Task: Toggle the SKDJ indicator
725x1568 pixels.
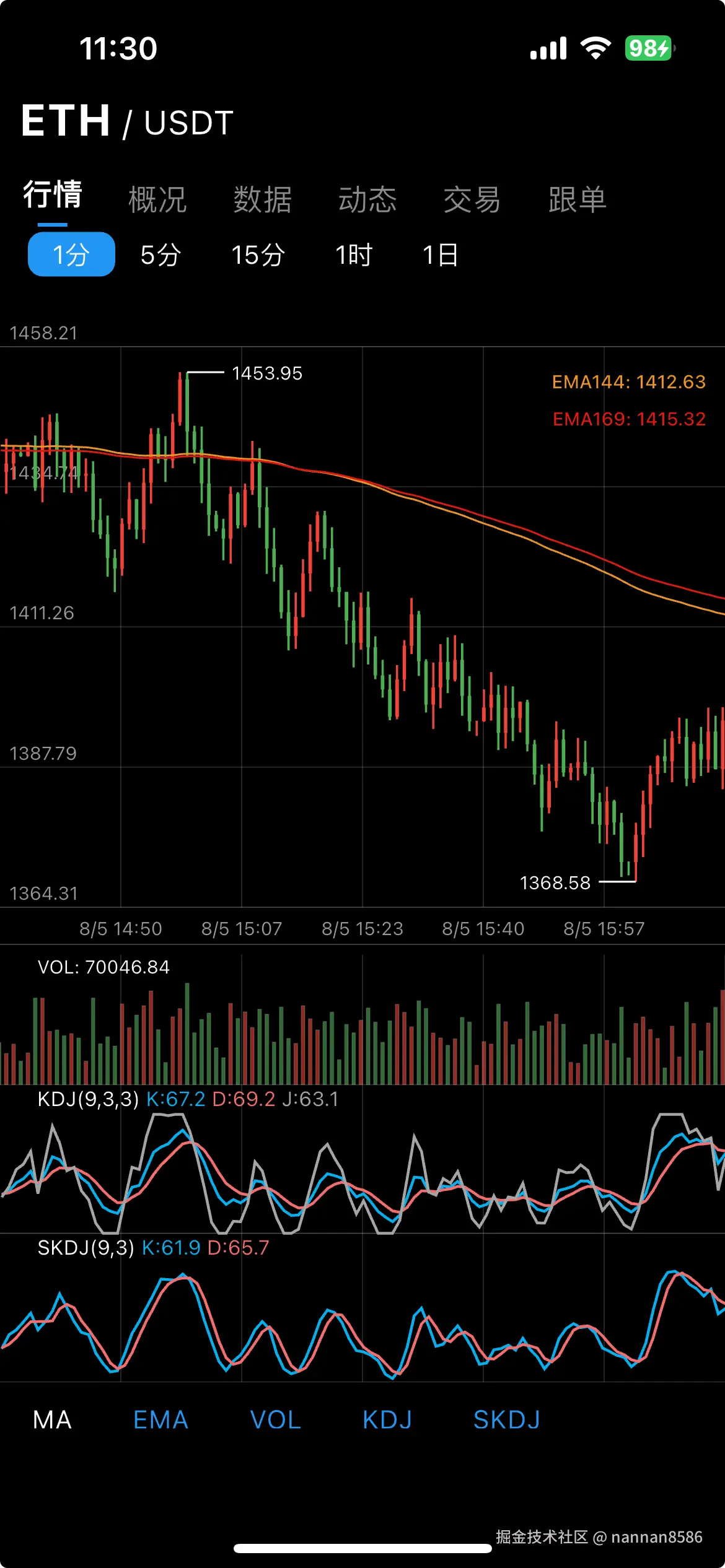Action: point(507,1420)
